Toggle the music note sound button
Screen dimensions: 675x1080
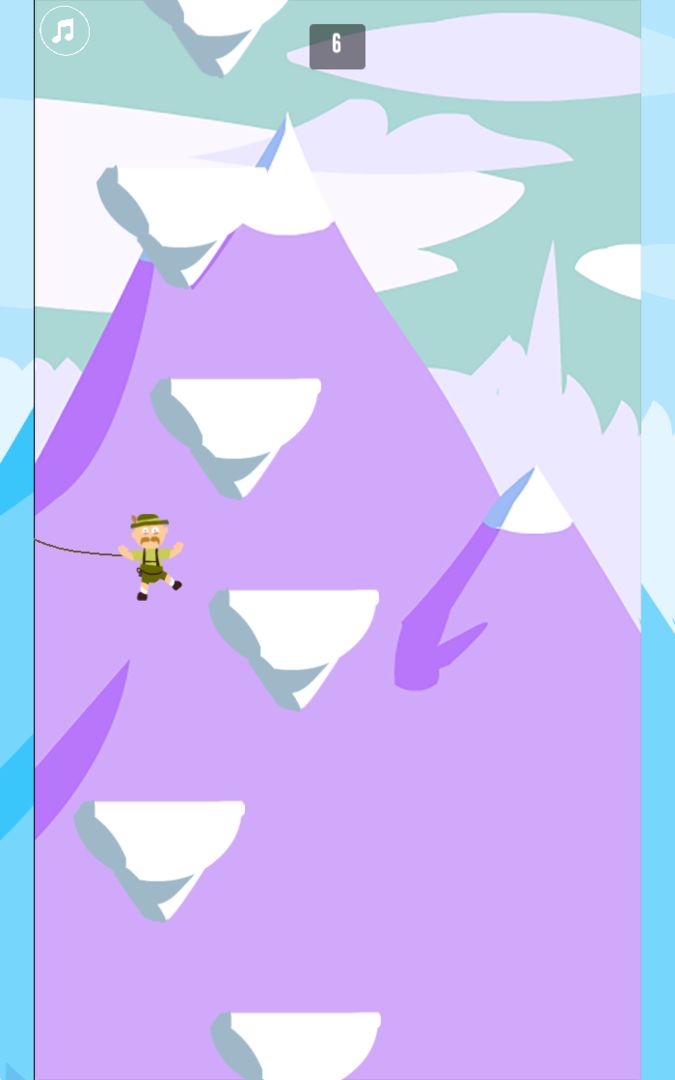click(65, 32)
